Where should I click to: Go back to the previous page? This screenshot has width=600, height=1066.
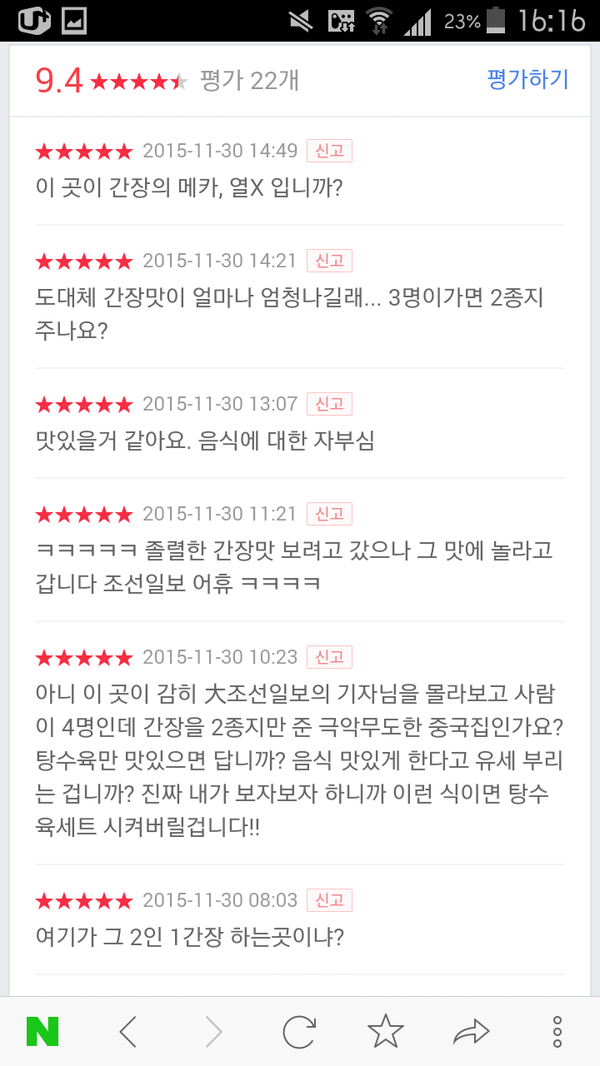(x=128, y=1031)
